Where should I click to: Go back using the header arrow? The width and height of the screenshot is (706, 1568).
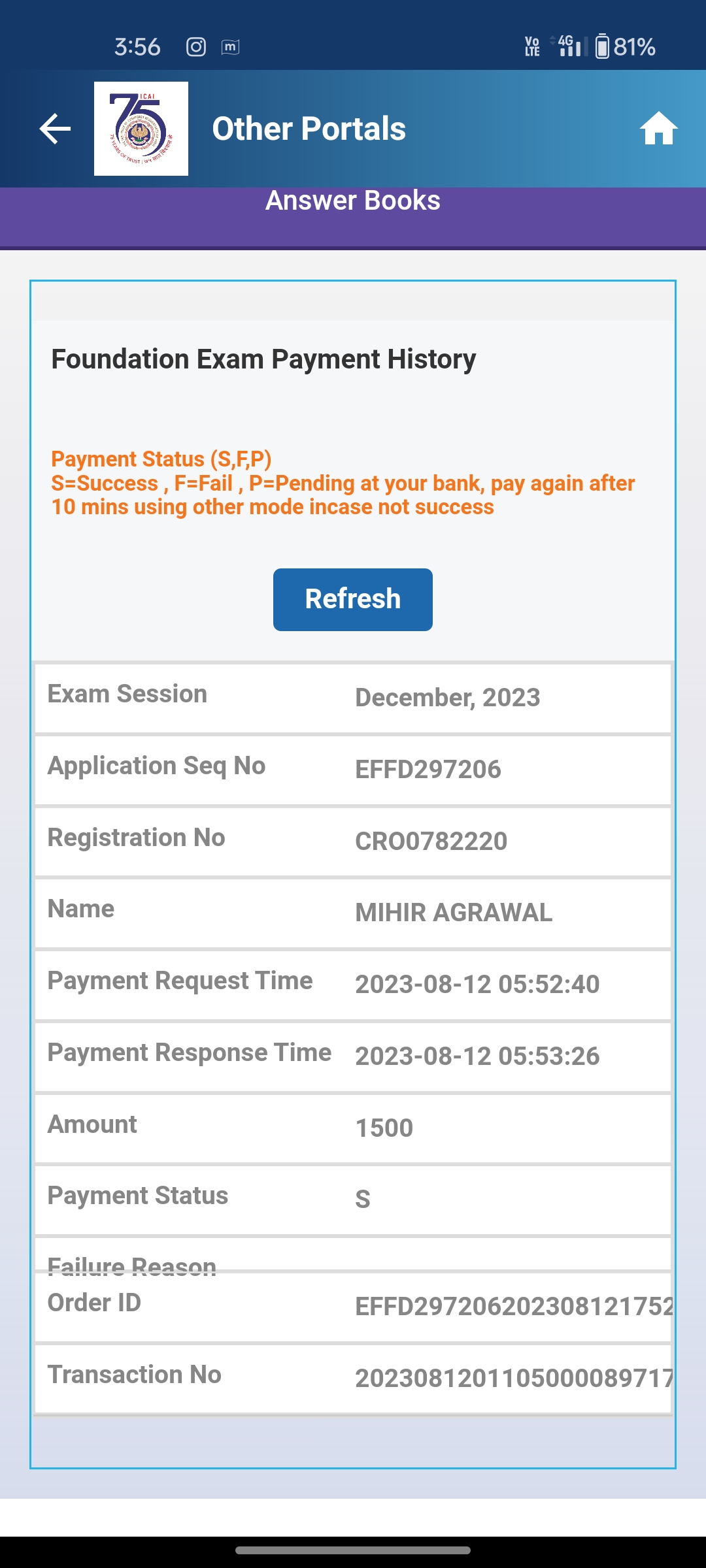(x=55, y=129)
